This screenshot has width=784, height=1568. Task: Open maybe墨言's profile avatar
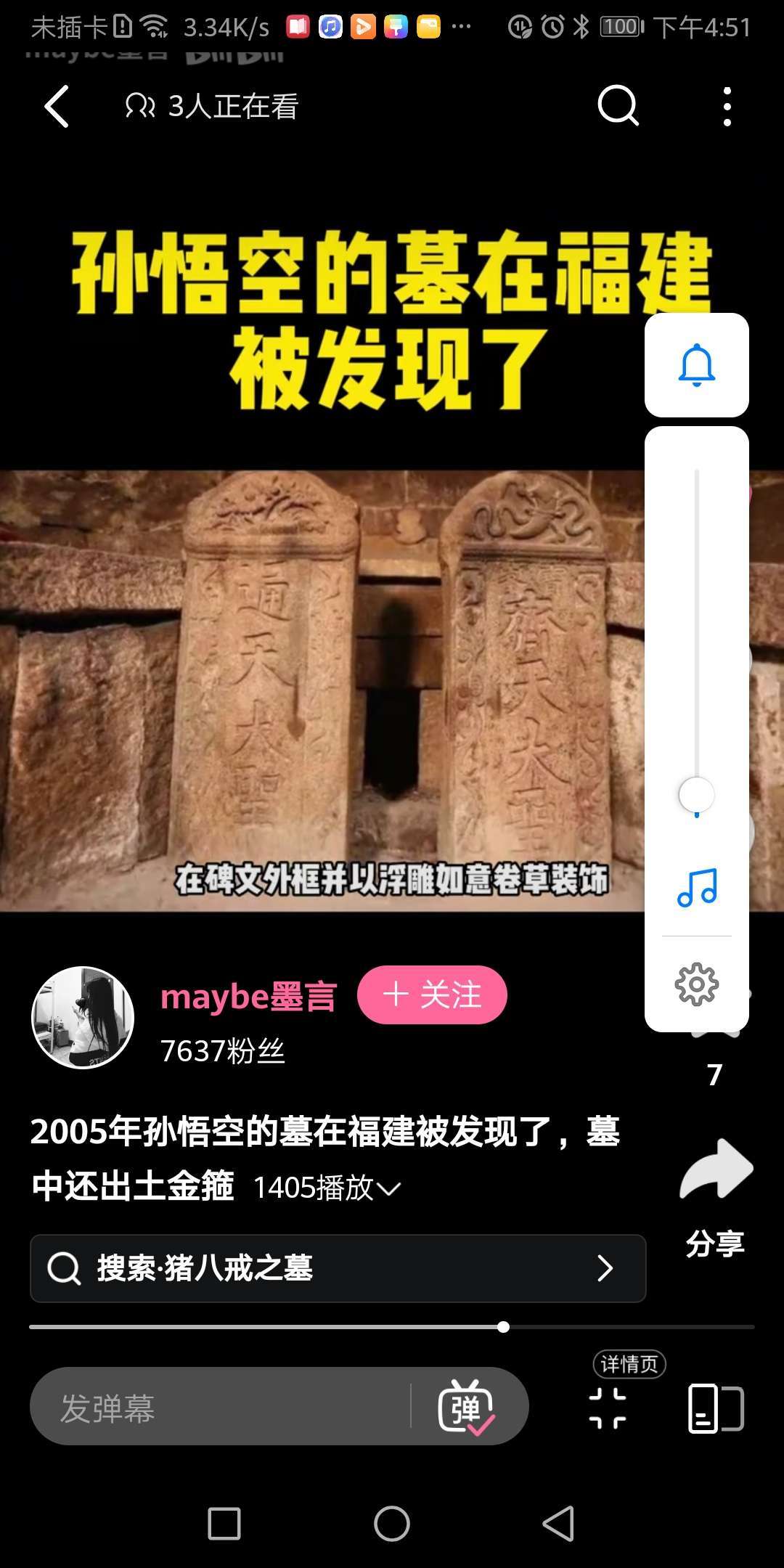click(x=83, y=1017)
